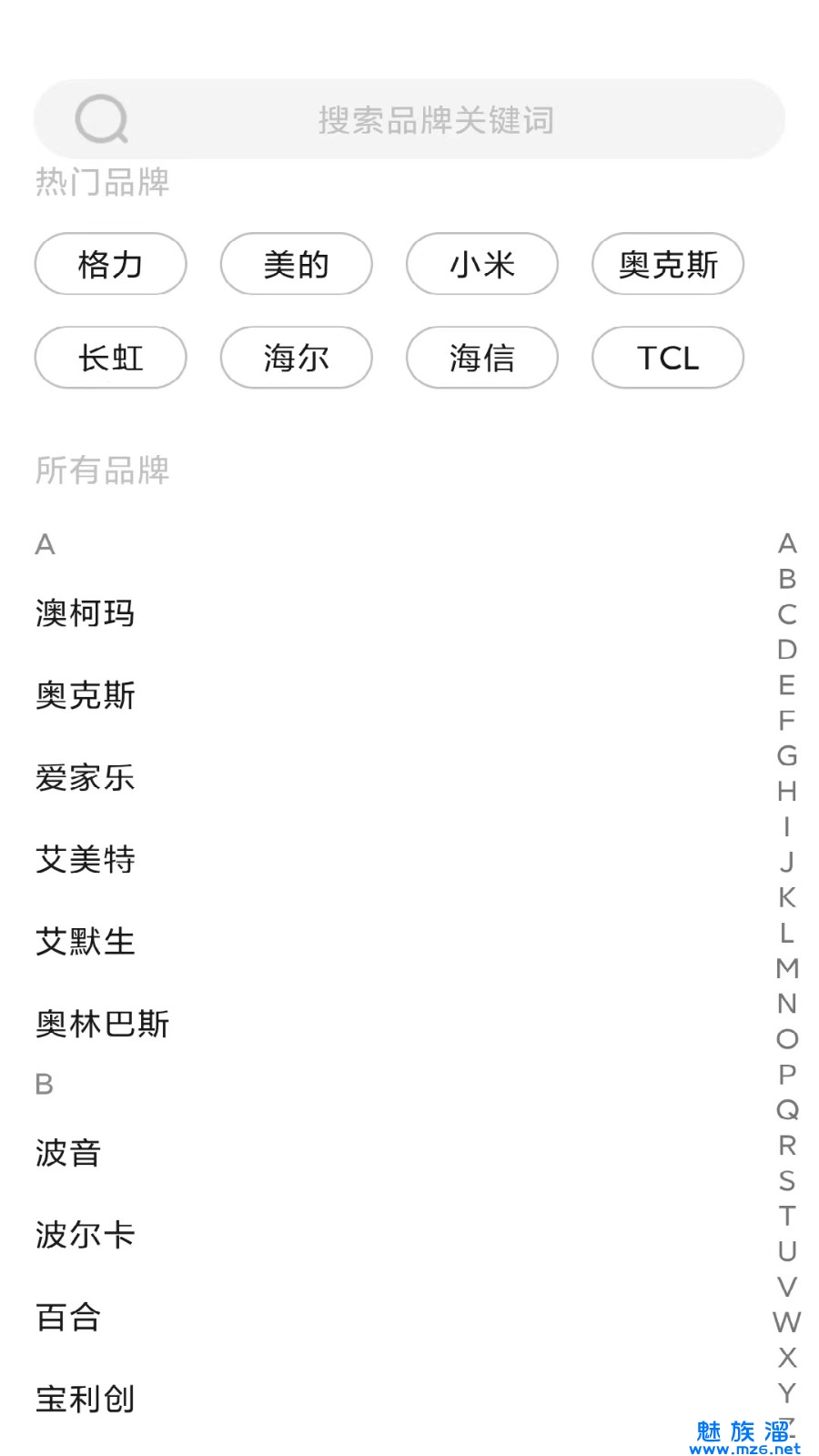Screen dimensions: 819x1456
Task: Choose the 海尔 hot brand chip
Action: (296, 358)
